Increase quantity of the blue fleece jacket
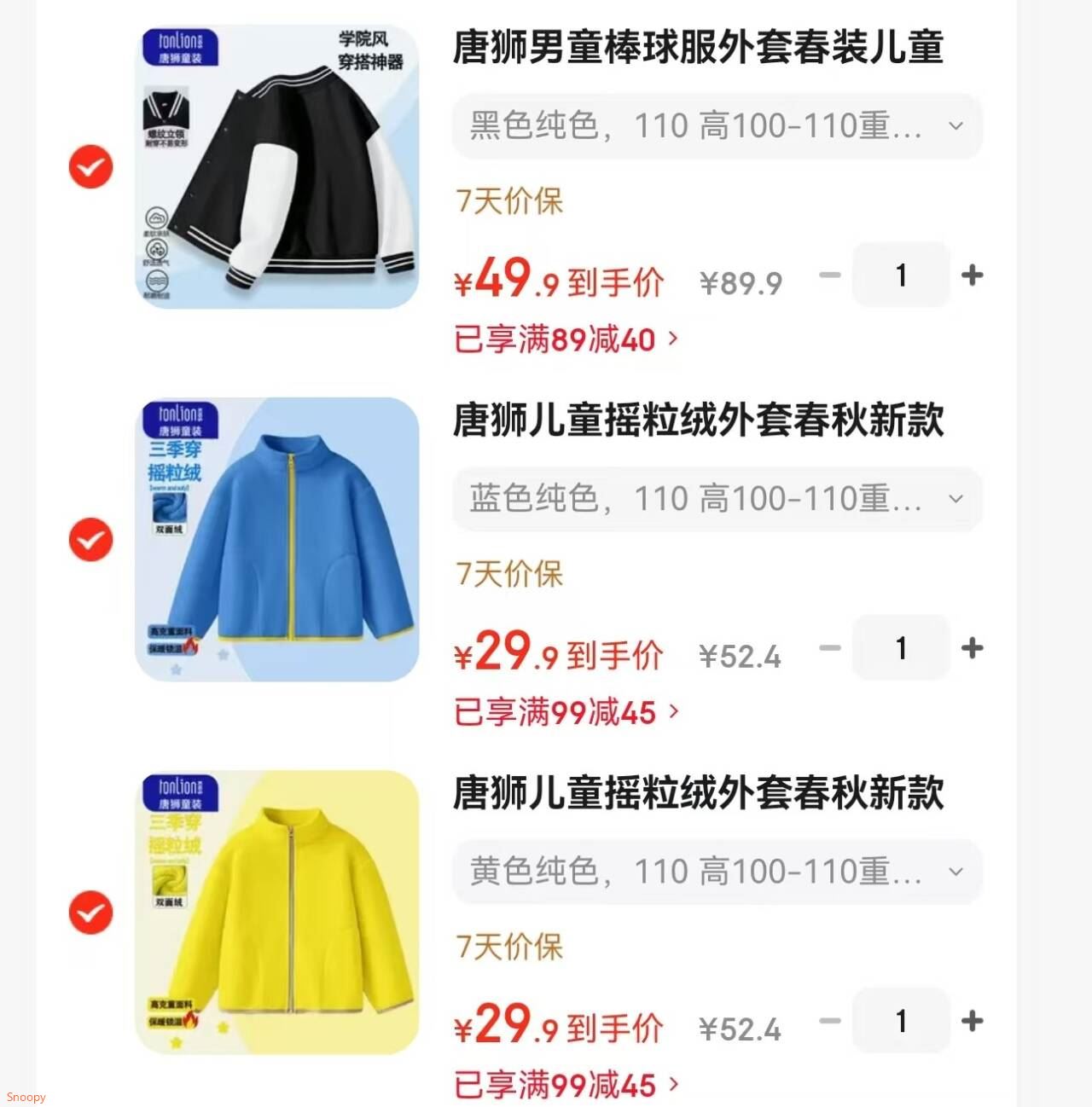Viewport: 1092px width, 1107px height. point(972,648)
